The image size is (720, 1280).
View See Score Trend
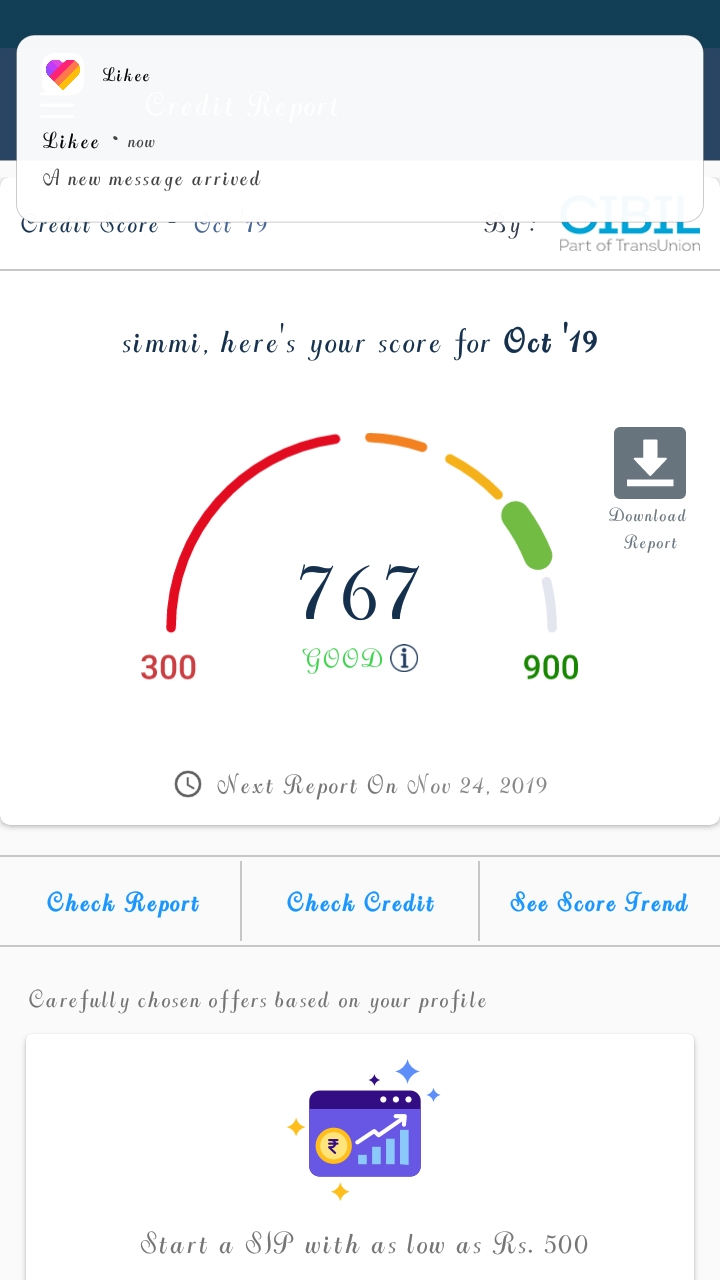(599, 902)
